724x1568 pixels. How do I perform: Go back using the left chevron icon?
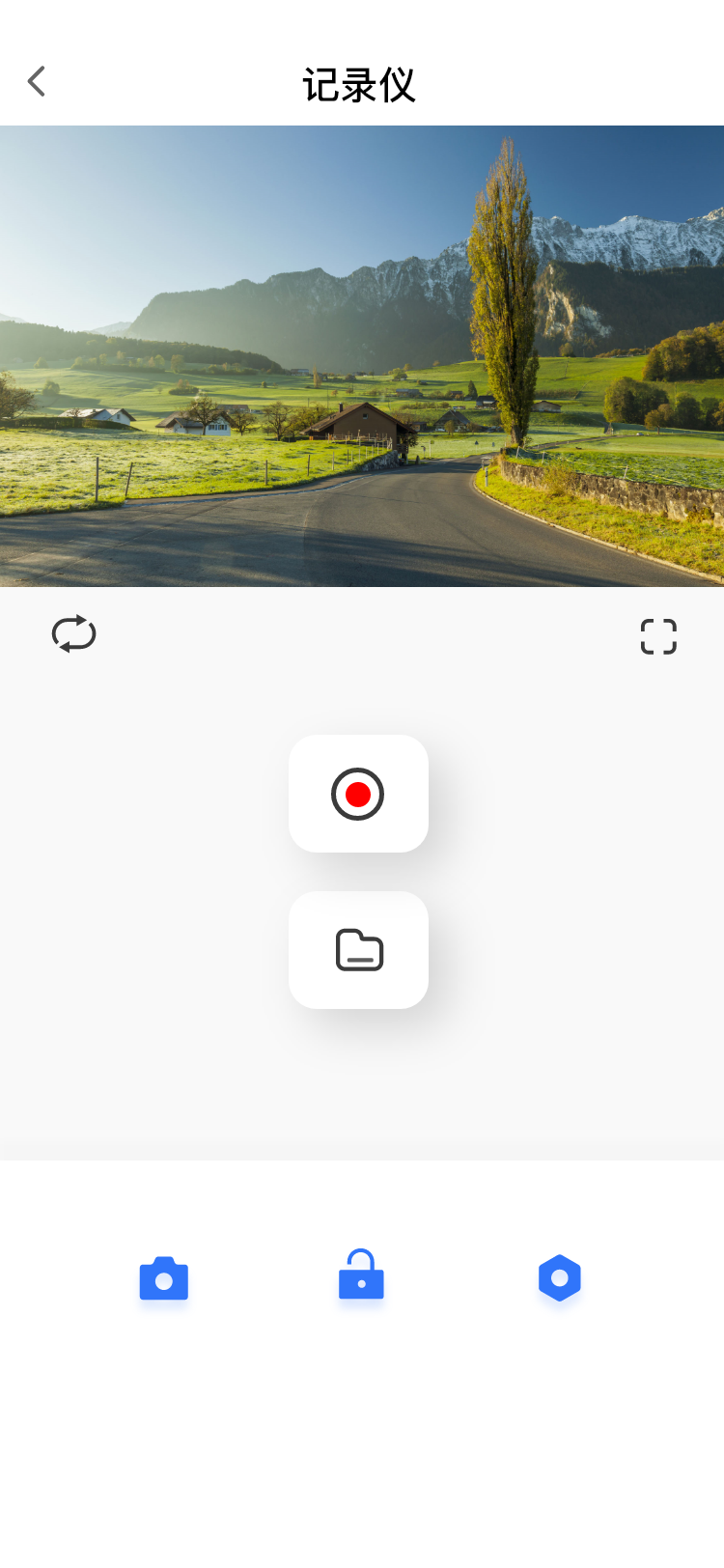pyautogui.click(x=37, y=81)
